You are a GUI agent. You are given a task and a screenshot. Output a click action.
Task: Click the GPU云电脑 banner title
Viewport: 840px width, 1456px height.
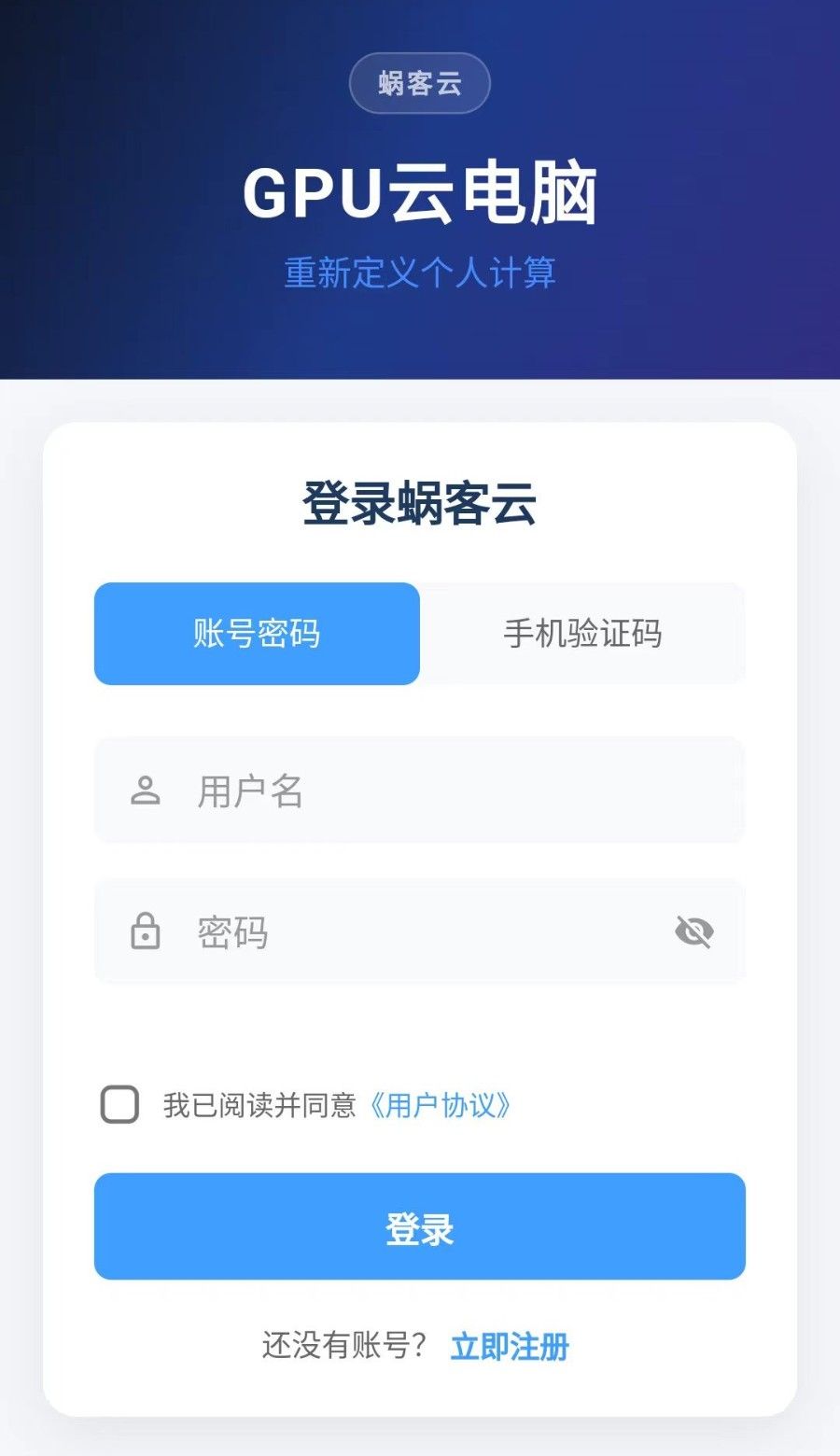click(x=420, y=194)
